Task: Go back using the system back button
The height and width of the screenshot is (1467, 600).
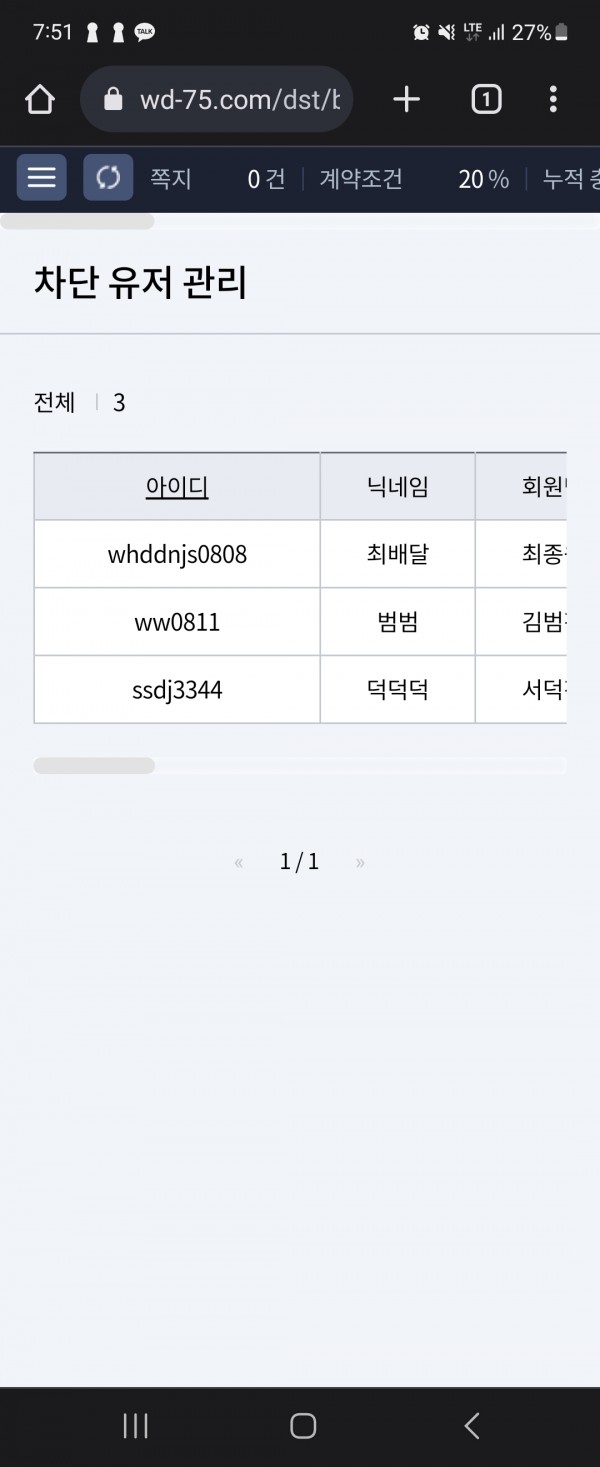Action: coord(472,1426)
